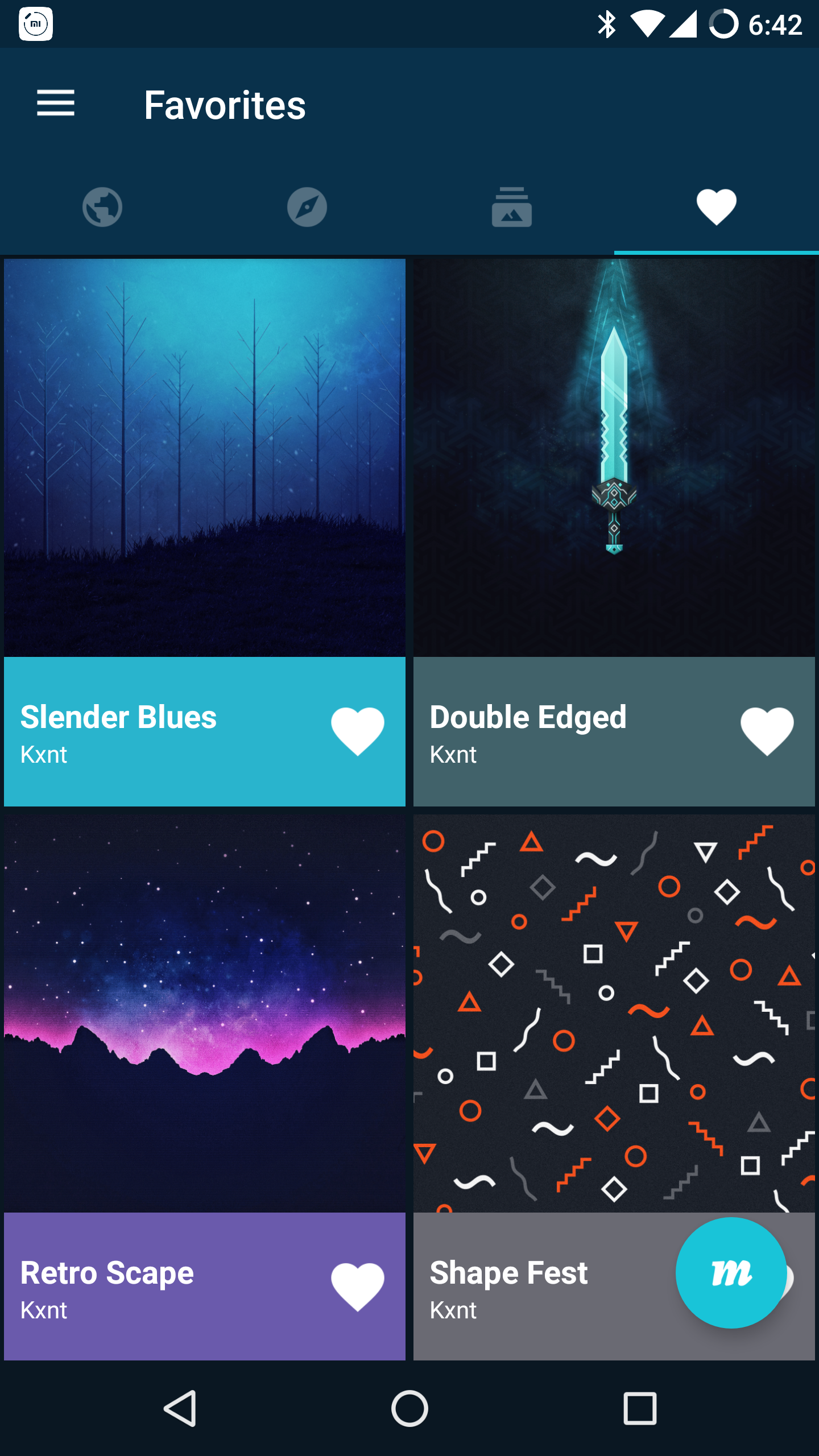The width and height of the screenshot is (819, 1456).
Task: Unfavorite the Slender Blues wallpaper
Action: pos(358,731)
